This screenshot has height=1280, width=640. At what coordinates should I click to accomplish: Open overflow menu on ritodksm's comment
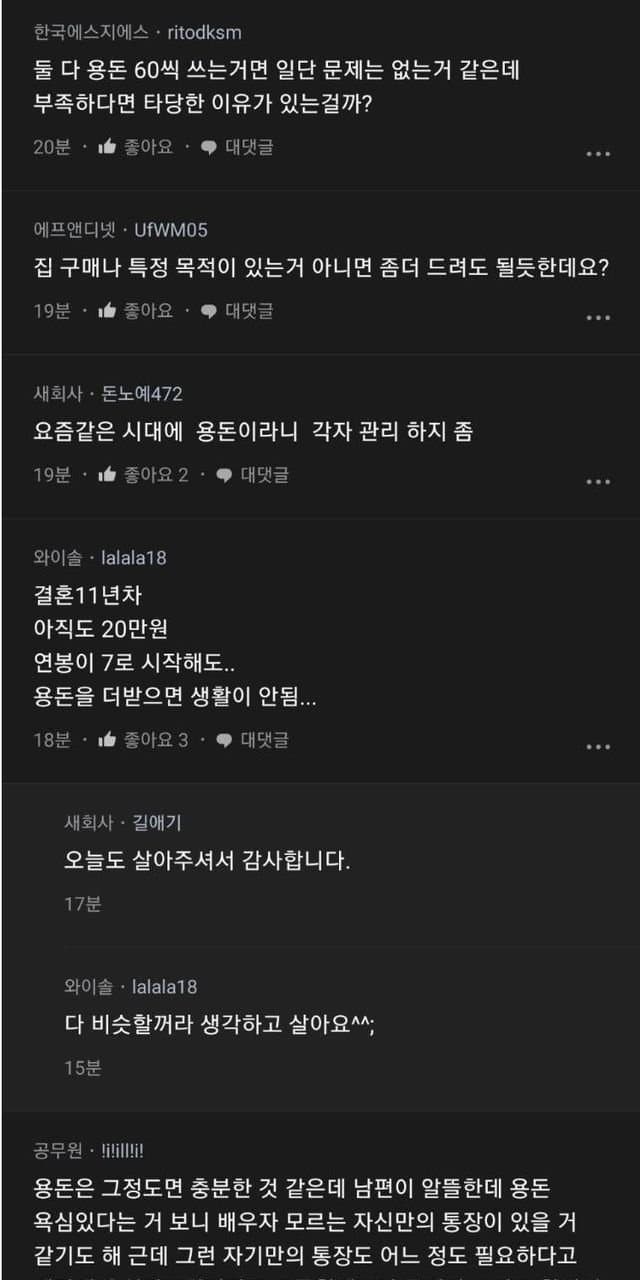point(598,154)
